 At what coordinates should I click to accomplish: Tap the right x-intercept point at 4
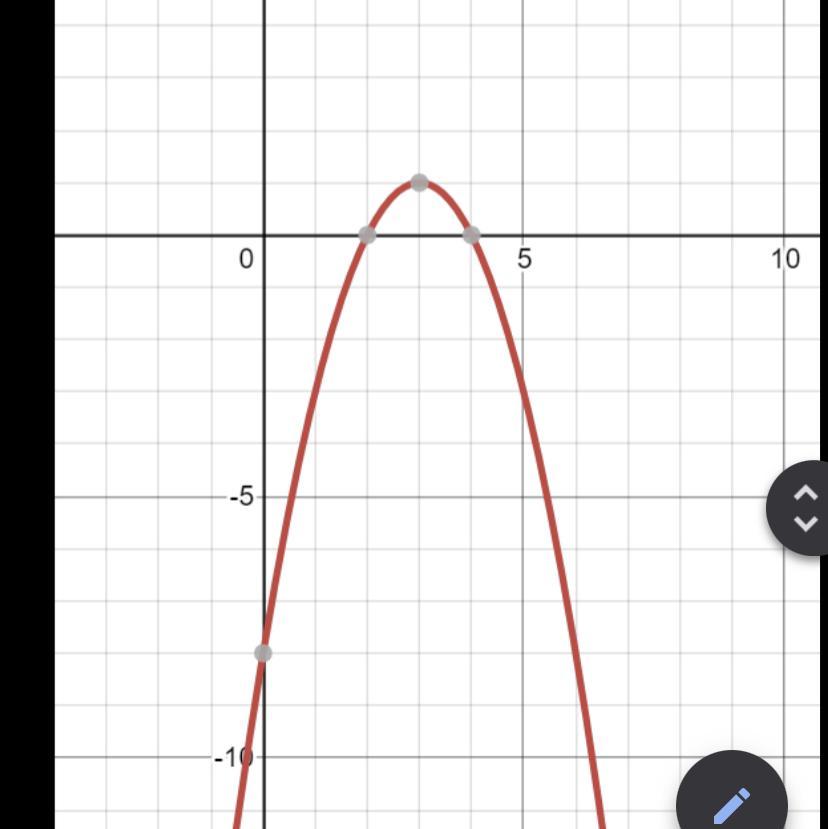471,235
